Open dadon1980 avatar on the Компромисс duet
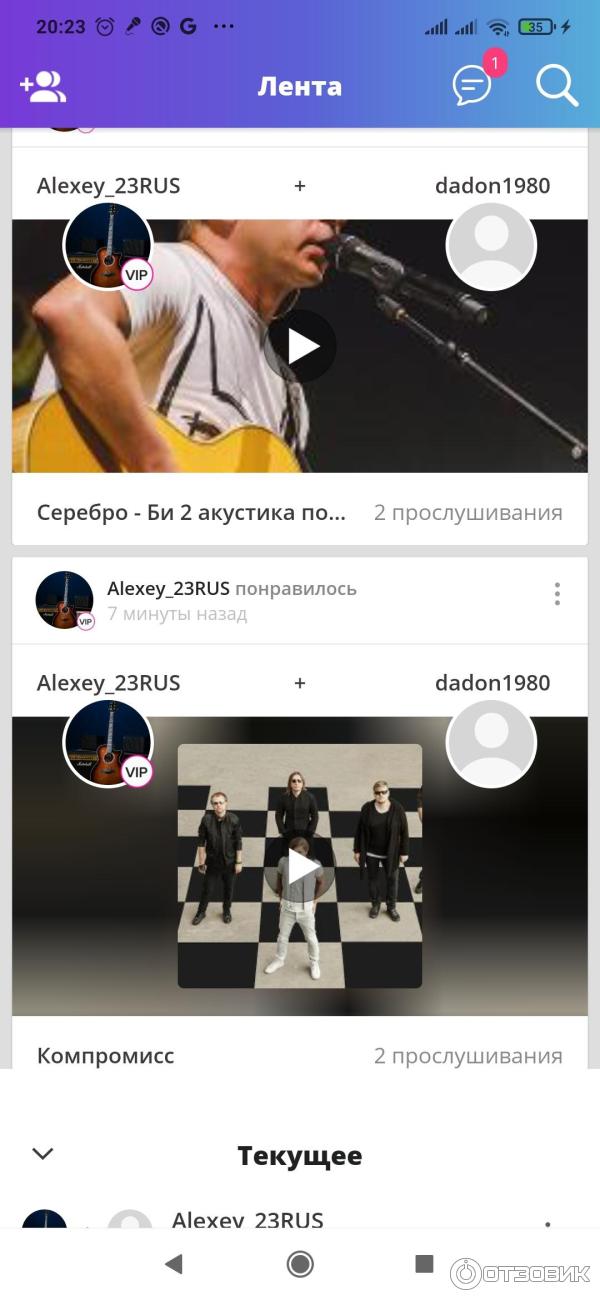The image size is (600, 1300). [491, 743]
